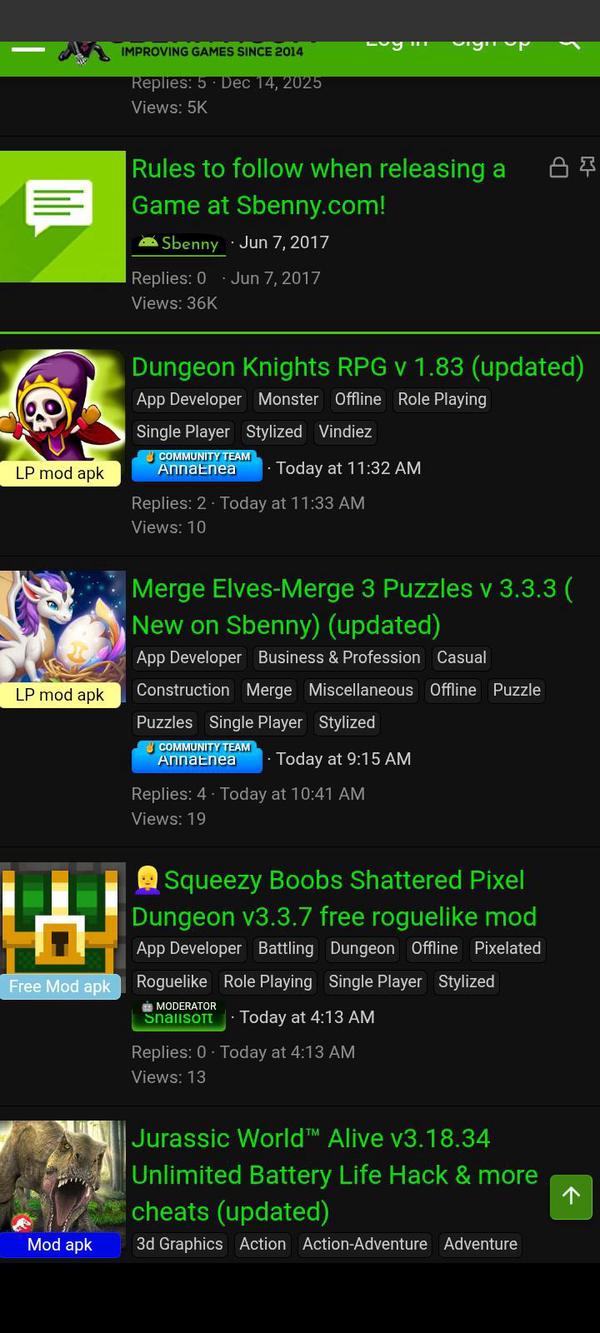600x1333 pixels.
Task: Filter by the Construction tag
Action: coord(183,690)
